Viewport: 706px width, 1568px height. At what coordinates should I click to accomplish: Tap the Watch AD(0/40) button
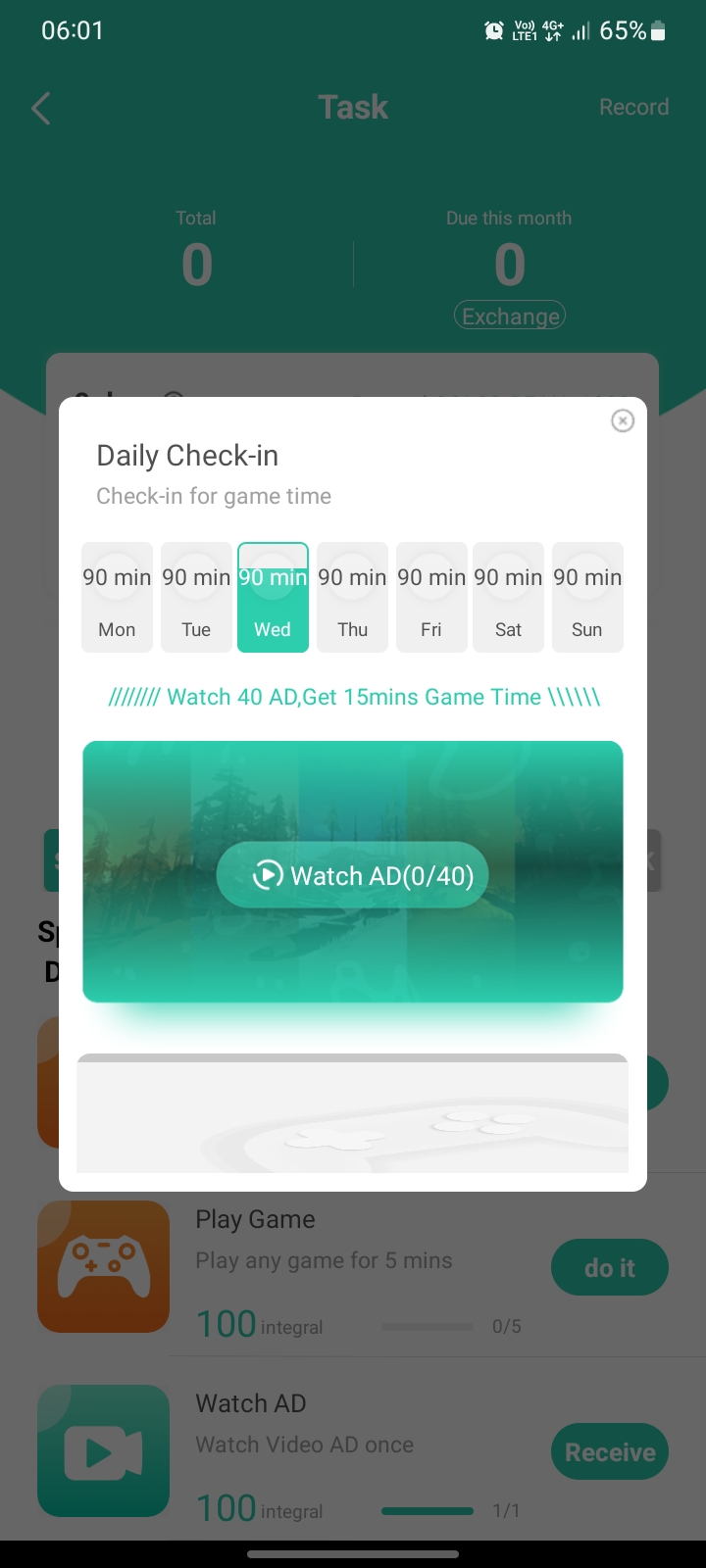click(353, 874)
